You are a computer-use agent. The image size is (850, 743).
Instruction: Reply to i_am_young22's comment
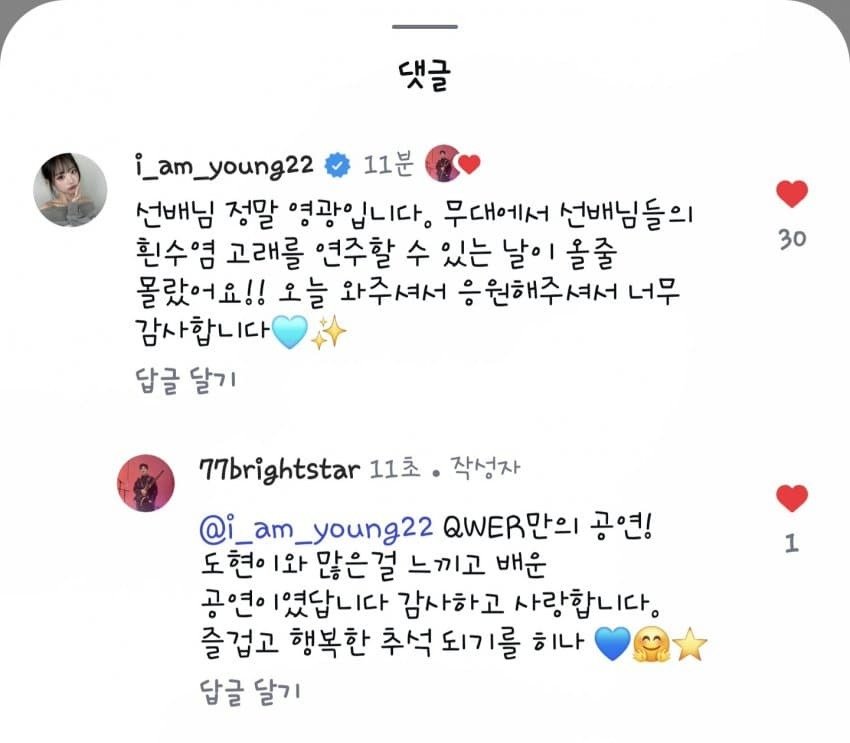[185, 379]
